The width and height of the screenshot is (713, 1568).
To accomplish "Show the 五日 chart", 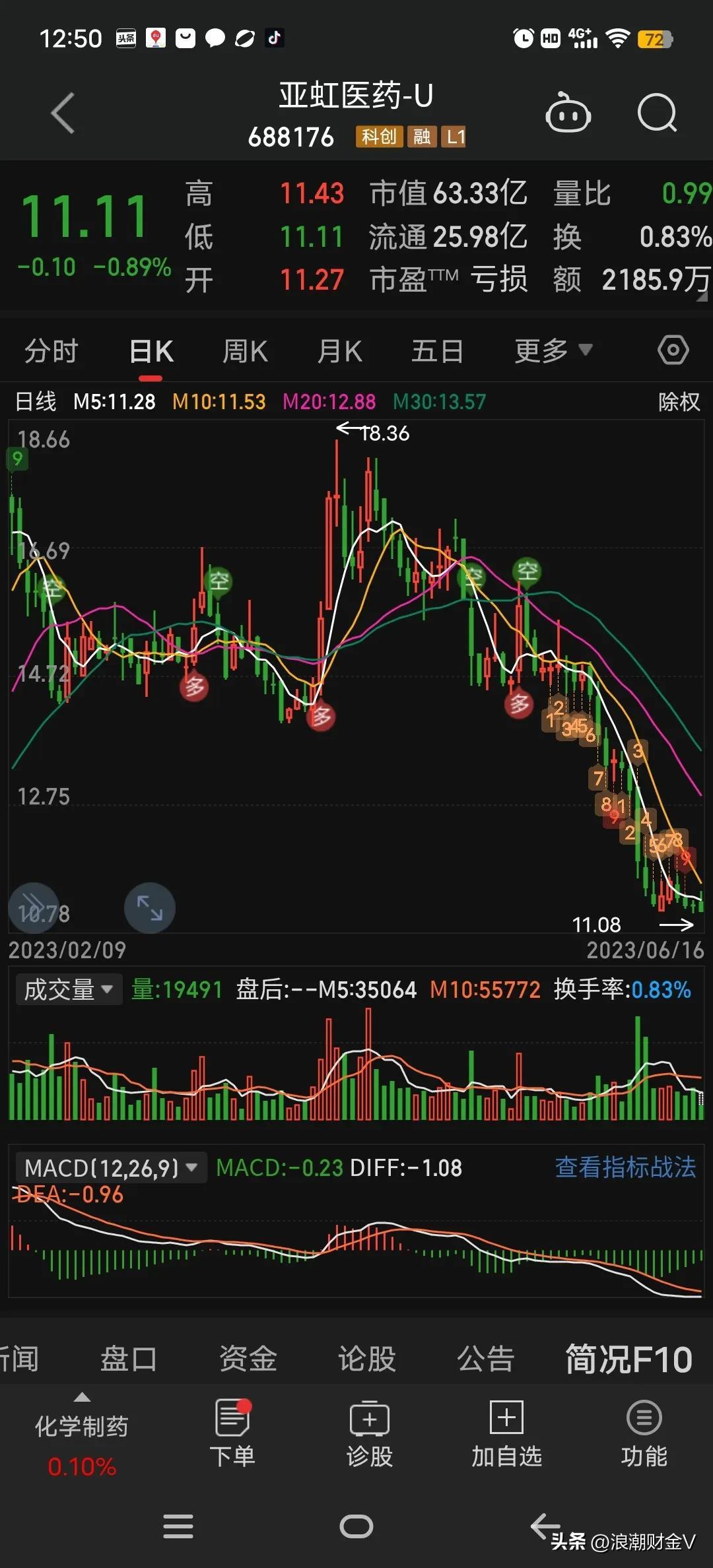I will coord(437,351).
